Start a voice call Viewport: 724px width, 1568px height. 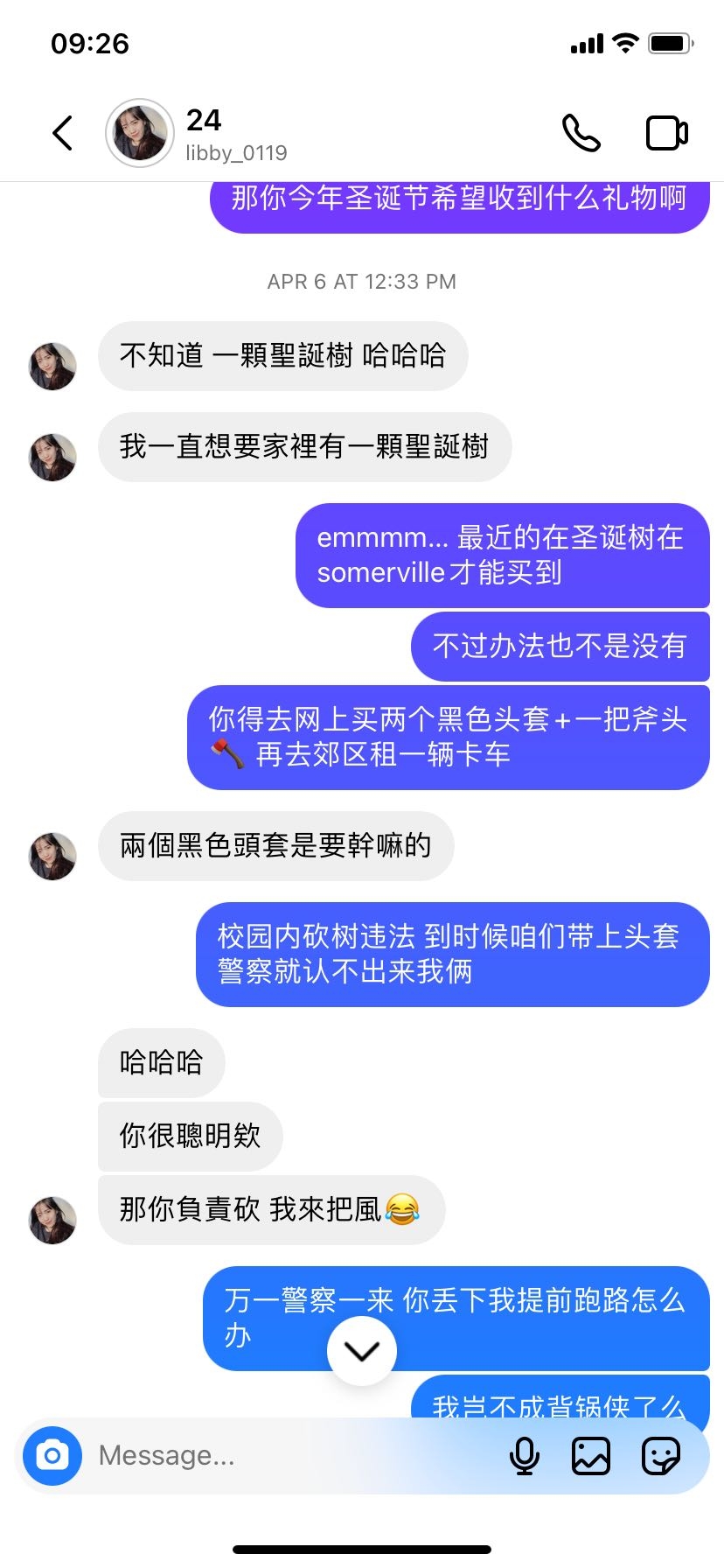tap(581, 134)
